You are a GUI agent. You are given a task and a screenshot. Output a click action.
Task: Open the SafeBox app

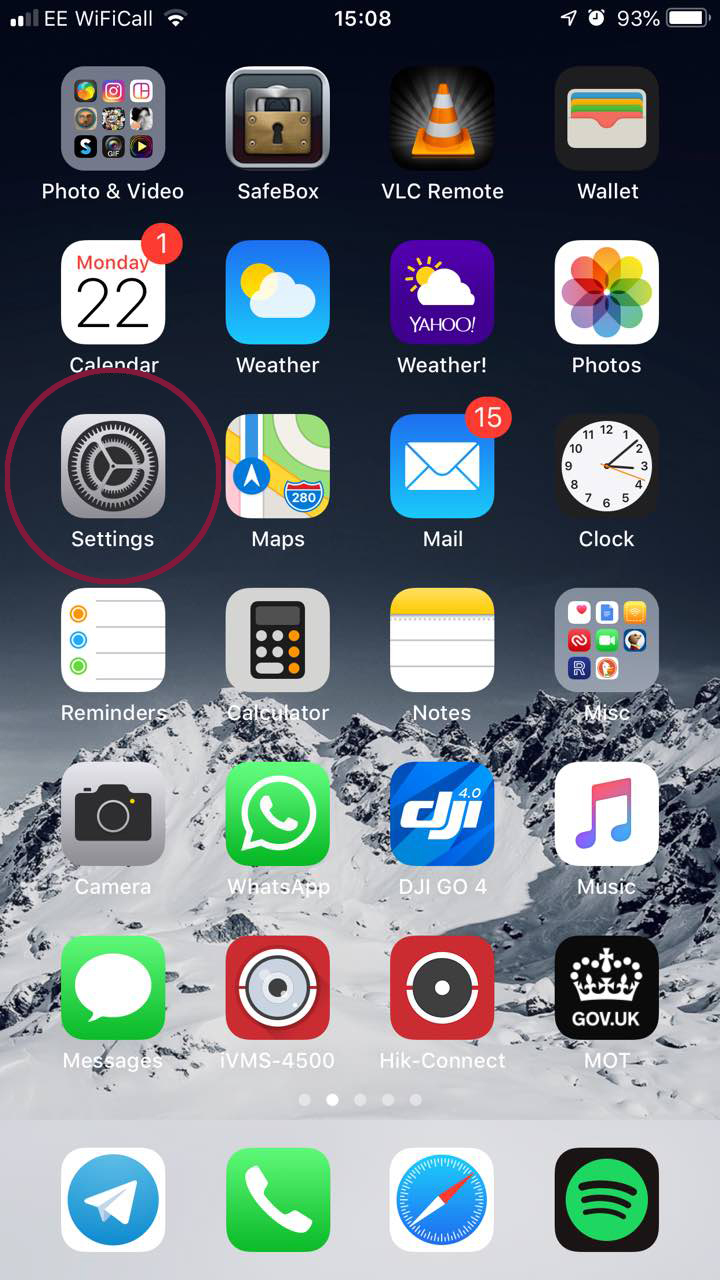click(x=278, y=118)
